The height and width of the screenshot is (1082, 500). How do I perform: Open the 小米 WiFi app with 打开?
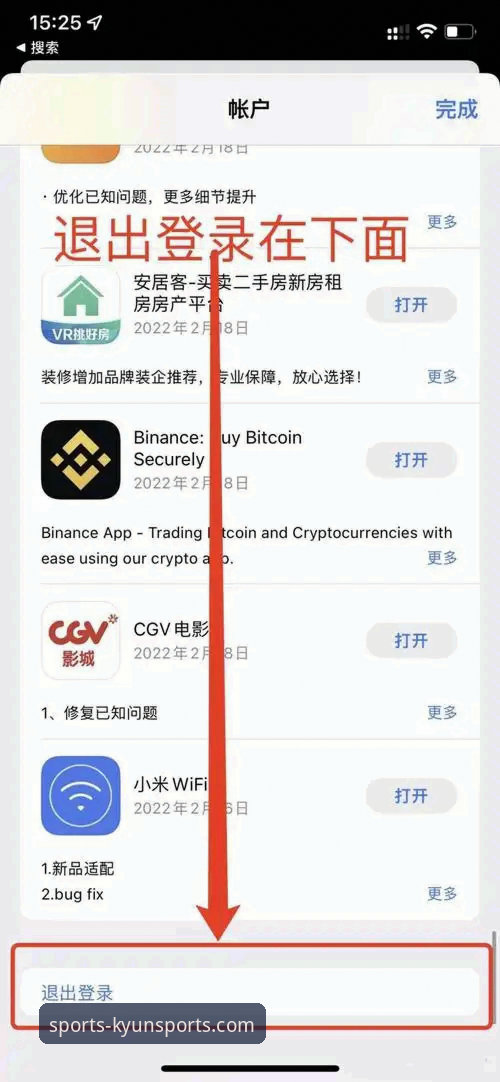(411, 796)
